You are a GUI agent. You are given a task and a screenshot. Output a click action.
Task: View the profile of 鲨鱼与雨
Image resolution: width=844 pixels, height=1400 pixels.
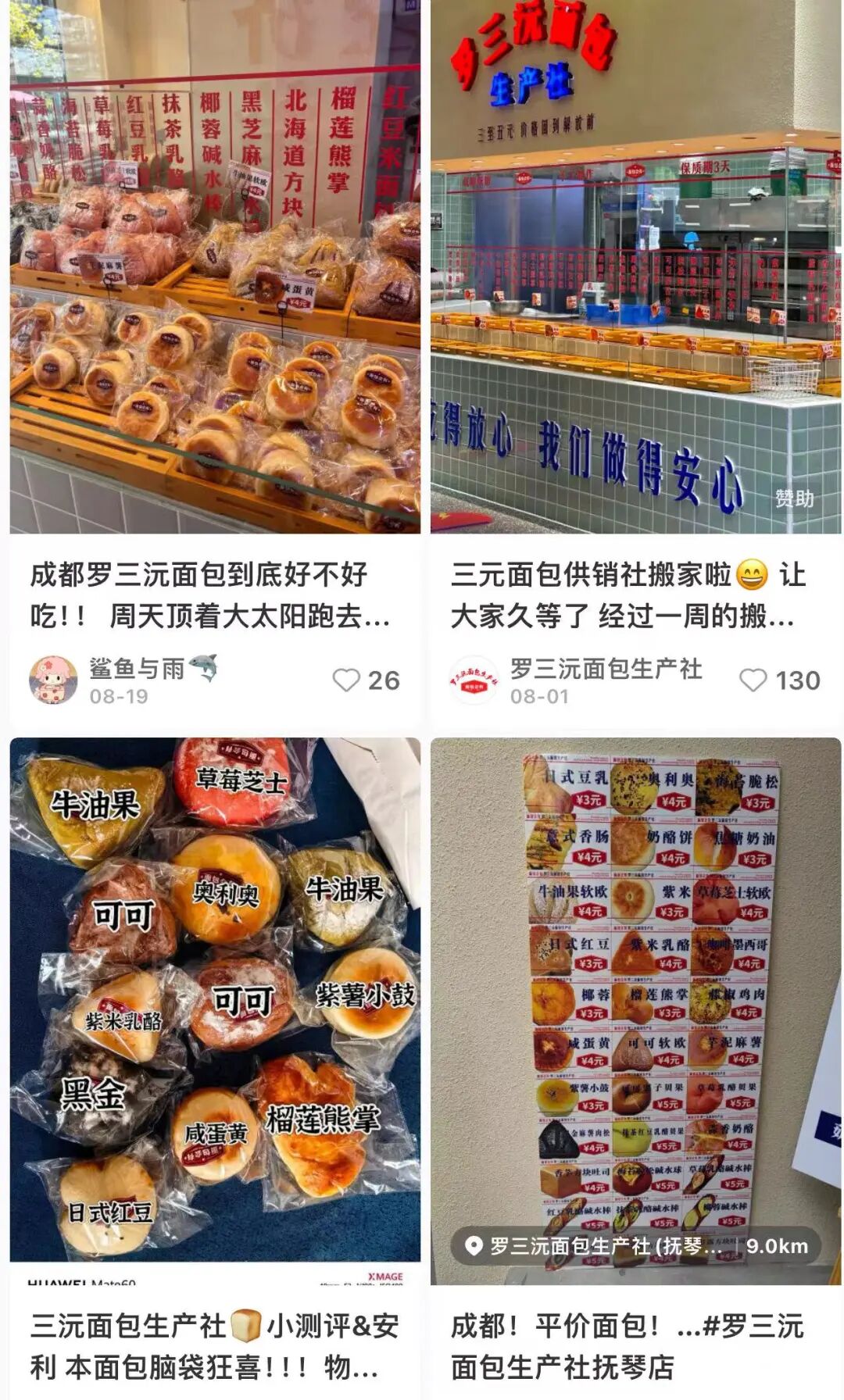(x=53, y=680)
